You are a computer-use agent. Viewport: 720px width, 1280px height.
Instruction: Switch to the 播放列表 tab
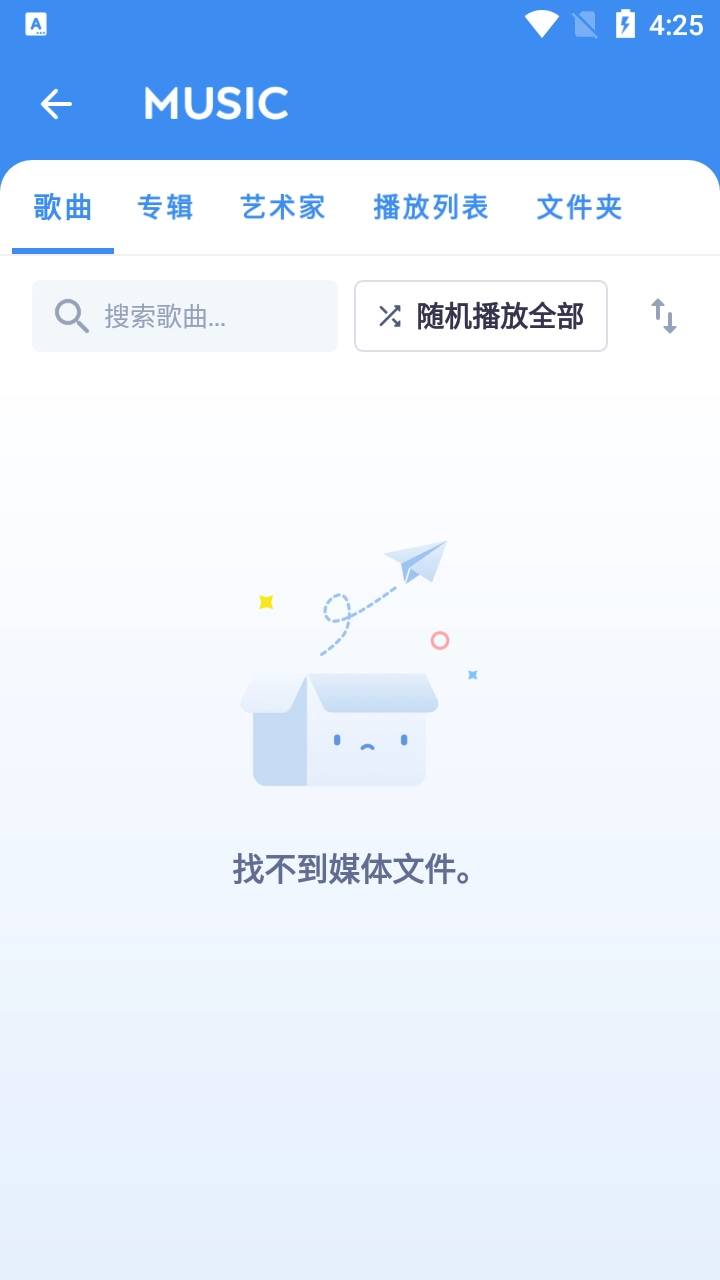430,207
